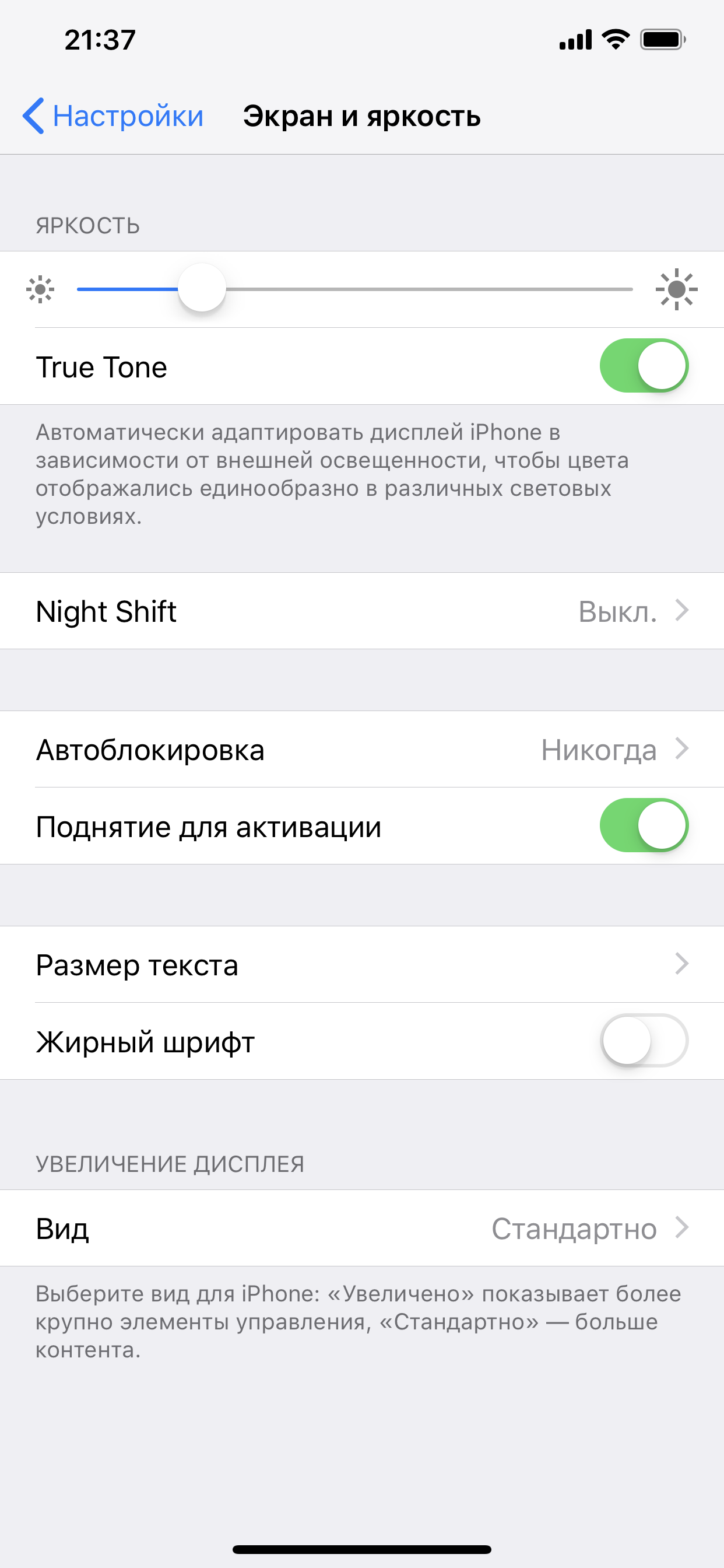Image resolution: width=724 pixels, height=1568 pixels.
Task: Enable Жирный шрифт
Action: point(644,1041)
